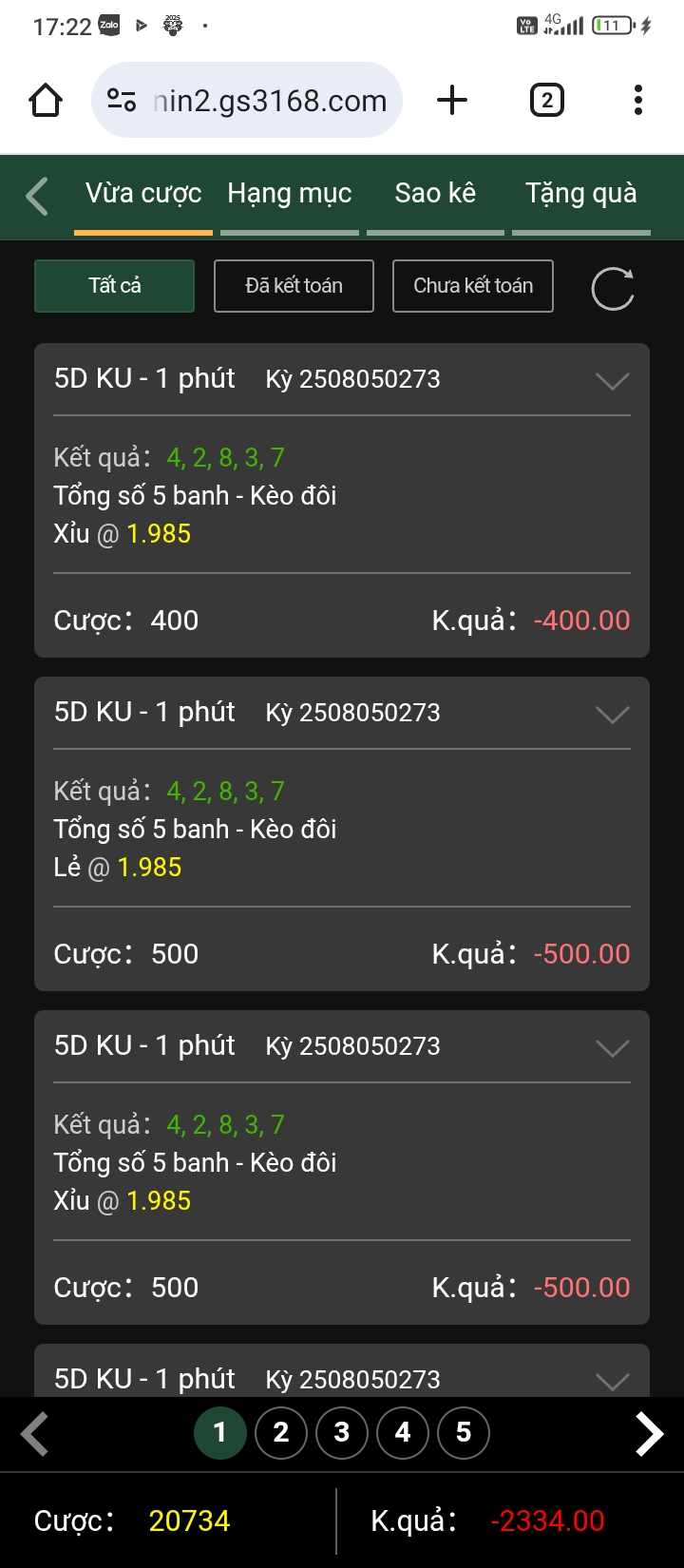
Task: Expand the Xỉu bet of 400
Action: pos(612,381)
